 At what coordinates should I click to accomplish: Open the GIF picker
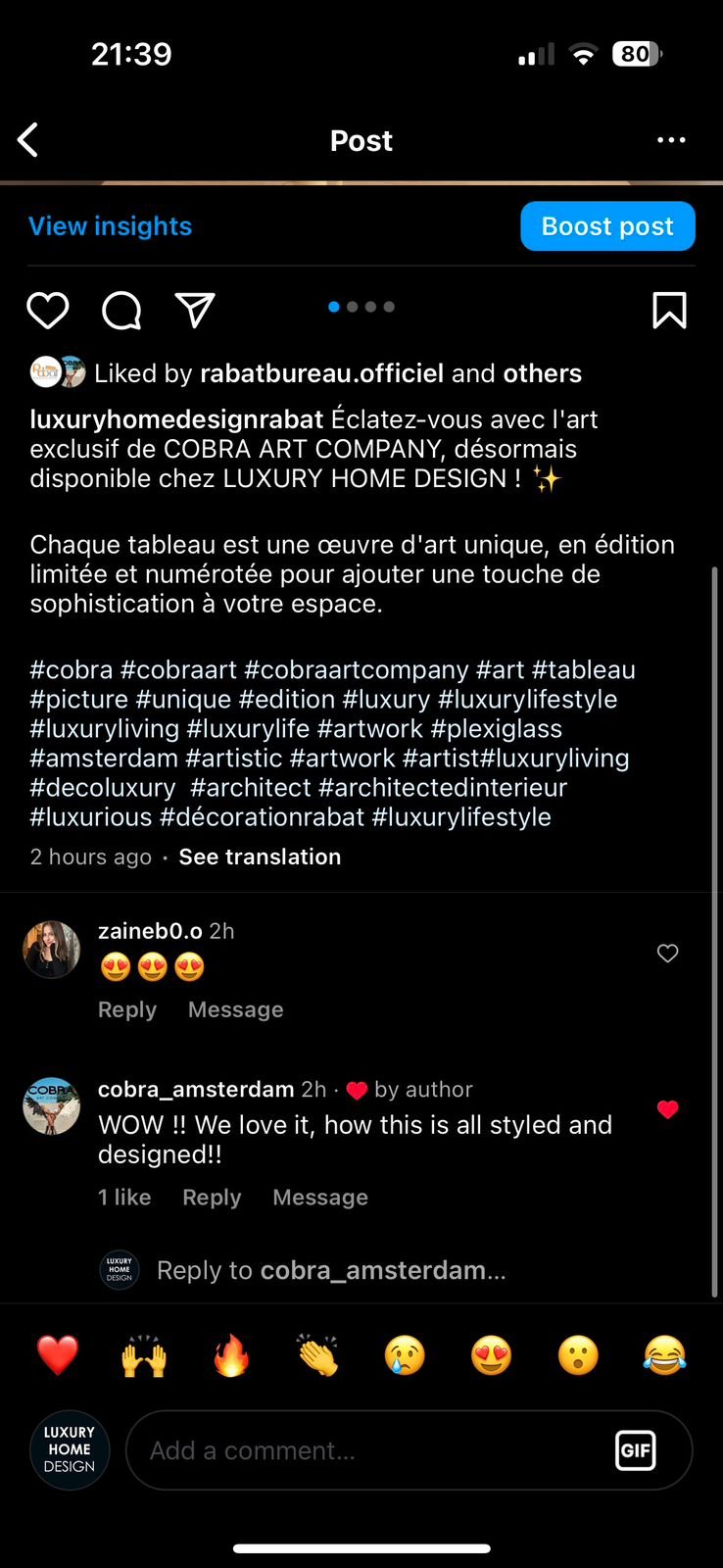click(635, 1450)
